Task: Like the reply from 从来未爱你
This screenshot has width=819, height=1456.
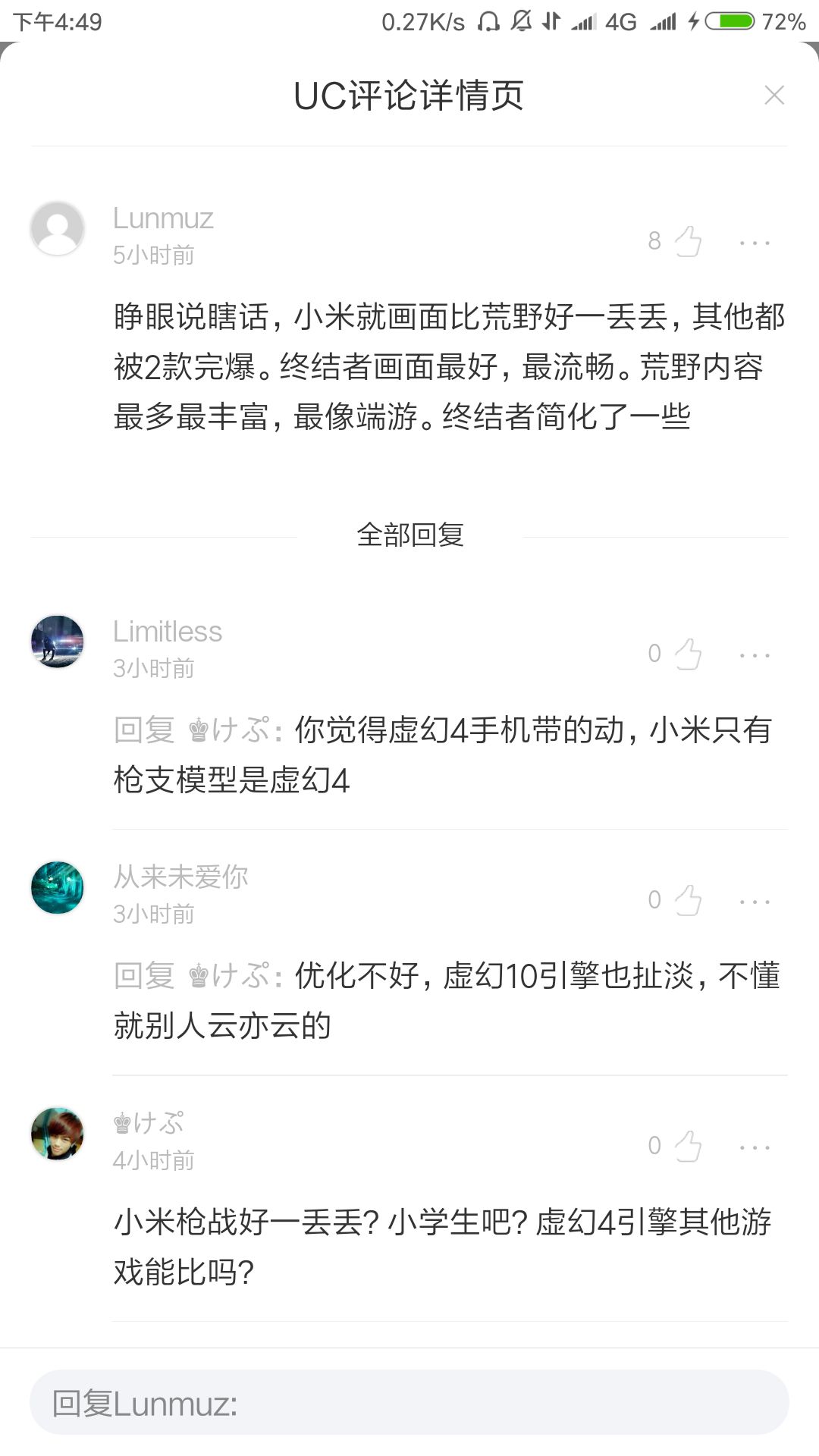Action: click(688, 900)
